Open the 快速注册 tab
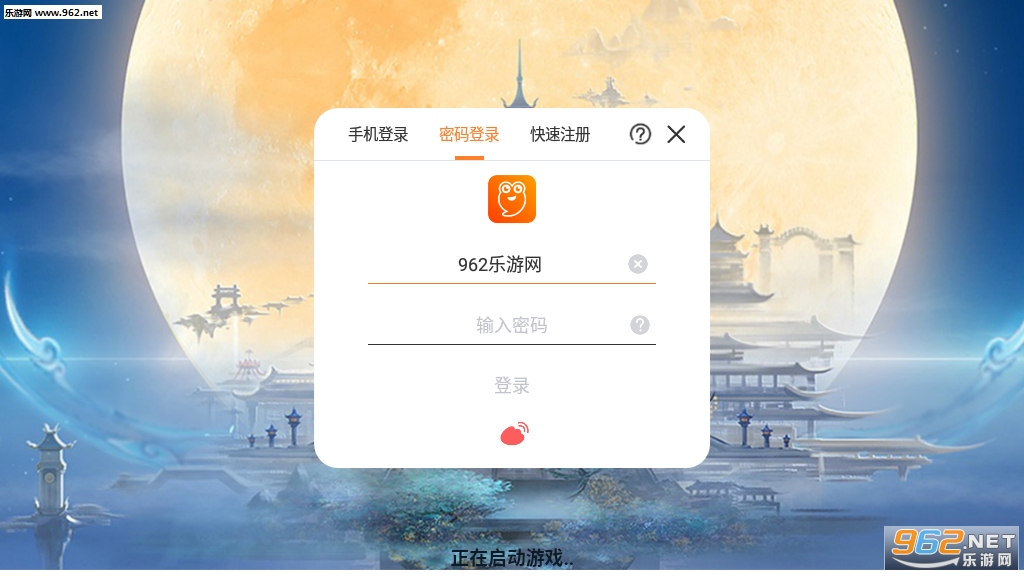This screenshot has width=1024, height=576. click(560, 135)
